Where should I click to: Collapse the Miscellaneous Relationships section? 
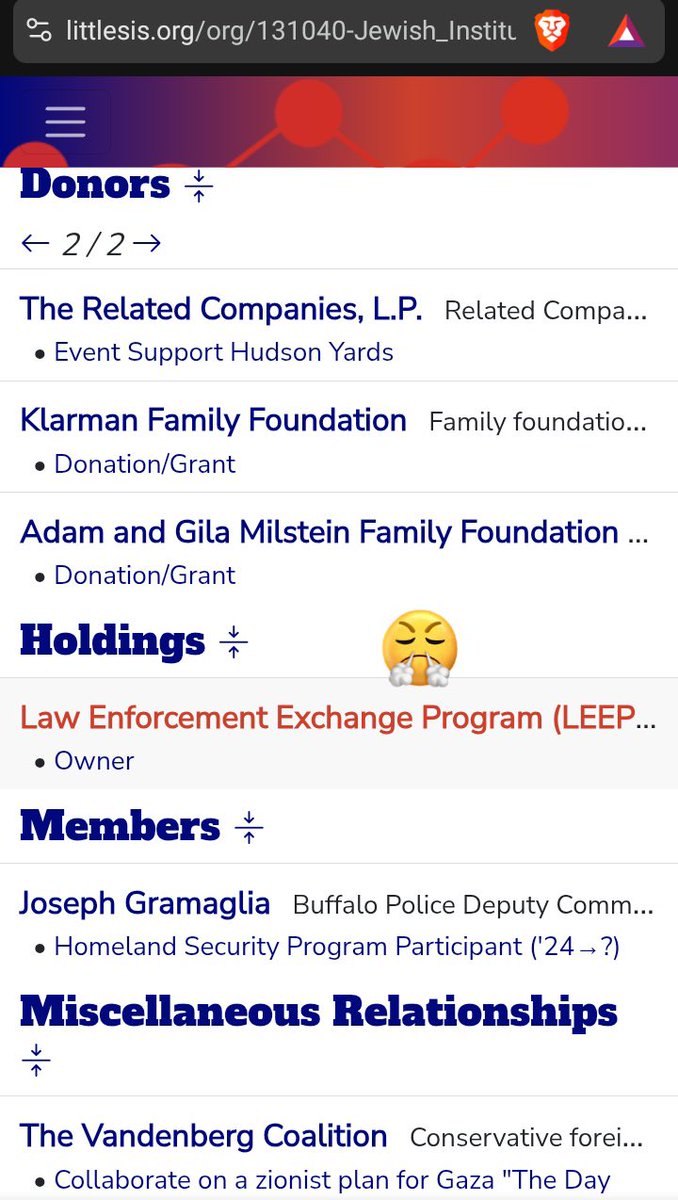click(36, 1060)
